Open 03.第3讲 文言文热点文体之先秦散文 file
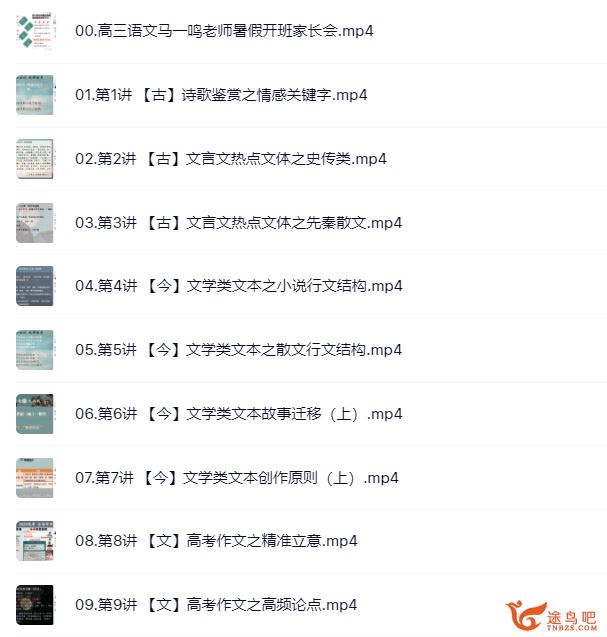This screenshot has width=607, height=637. point(238,222)
